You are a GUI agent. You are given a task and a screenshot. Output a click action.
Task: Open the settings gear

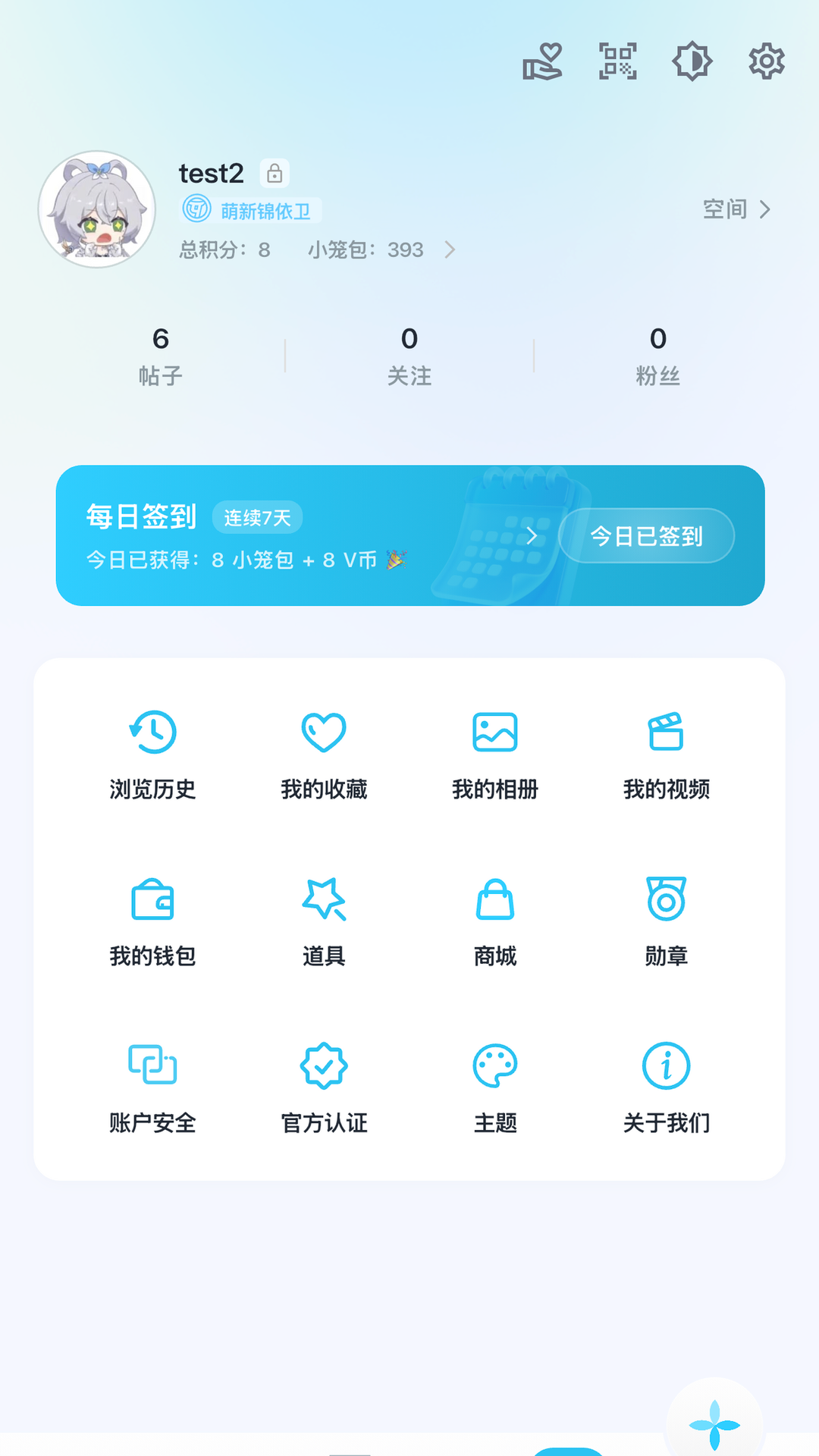pyautogui.click(x=765, y=62)
